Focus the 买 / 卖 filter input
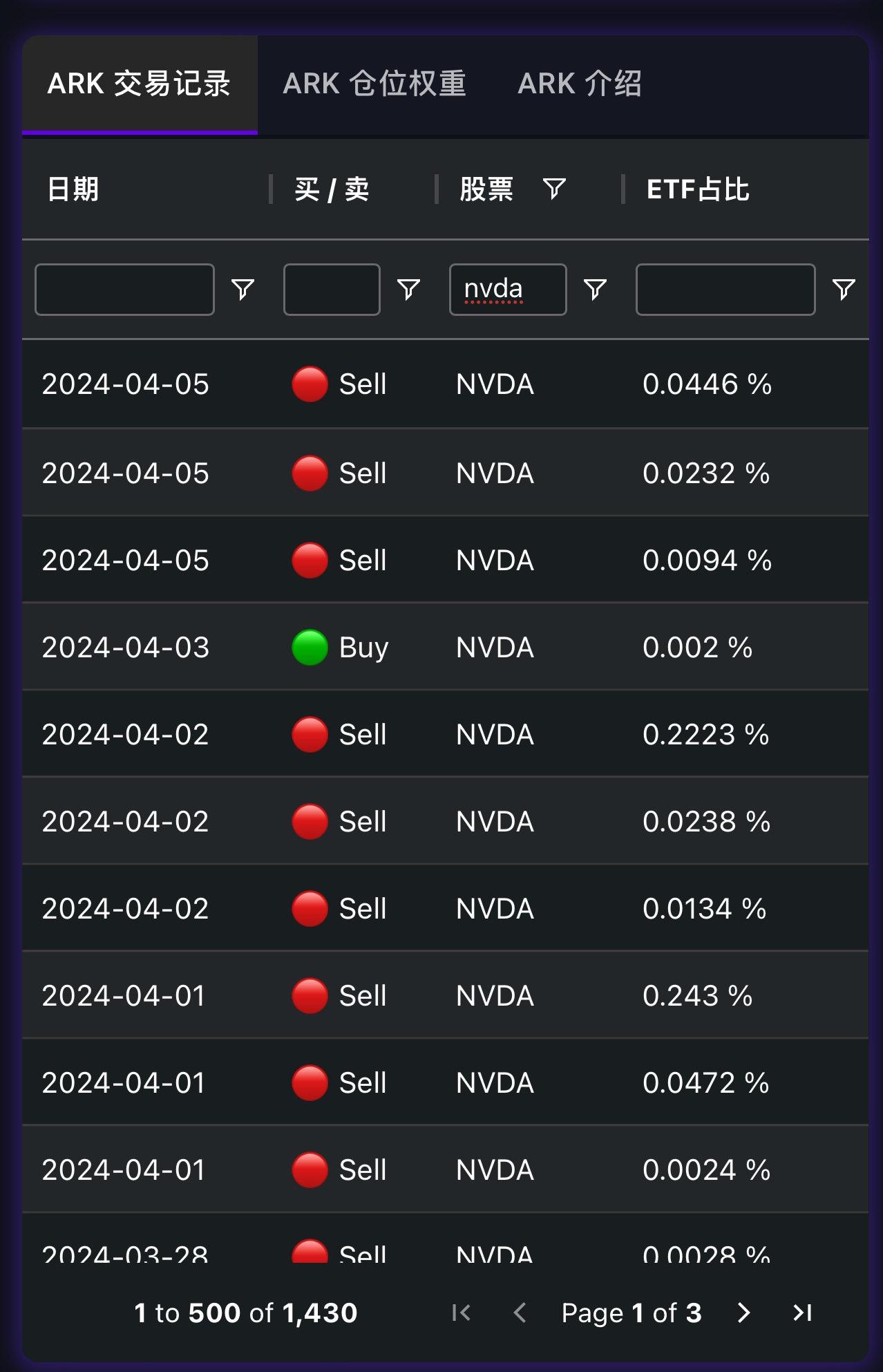The height and width of the screenshot is (1372, 883). [x=332, y=290]
